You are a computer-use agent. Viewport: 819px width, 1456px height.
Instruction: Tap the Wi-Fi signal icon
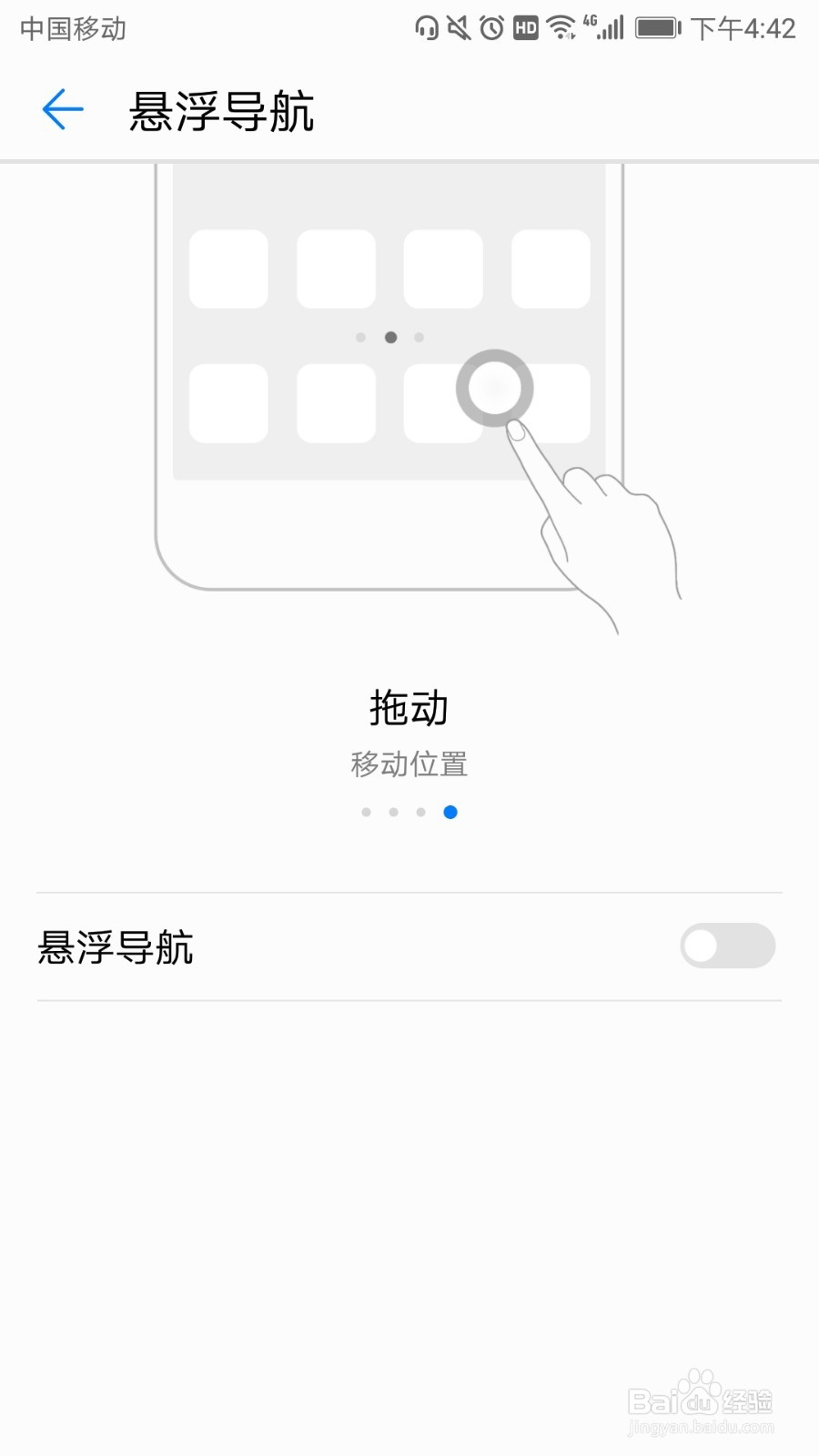559,28
